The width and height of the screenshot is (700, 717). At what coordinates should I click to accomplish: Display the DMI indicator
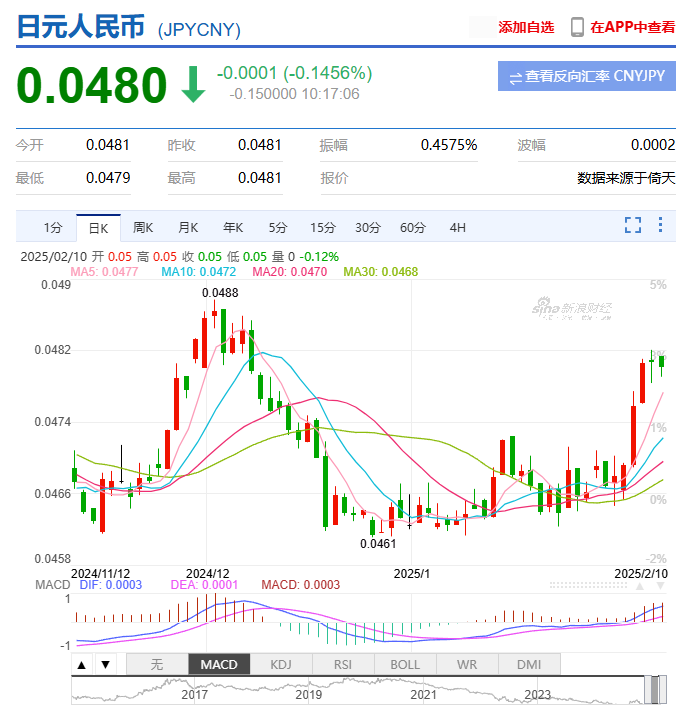coord(528,664)
